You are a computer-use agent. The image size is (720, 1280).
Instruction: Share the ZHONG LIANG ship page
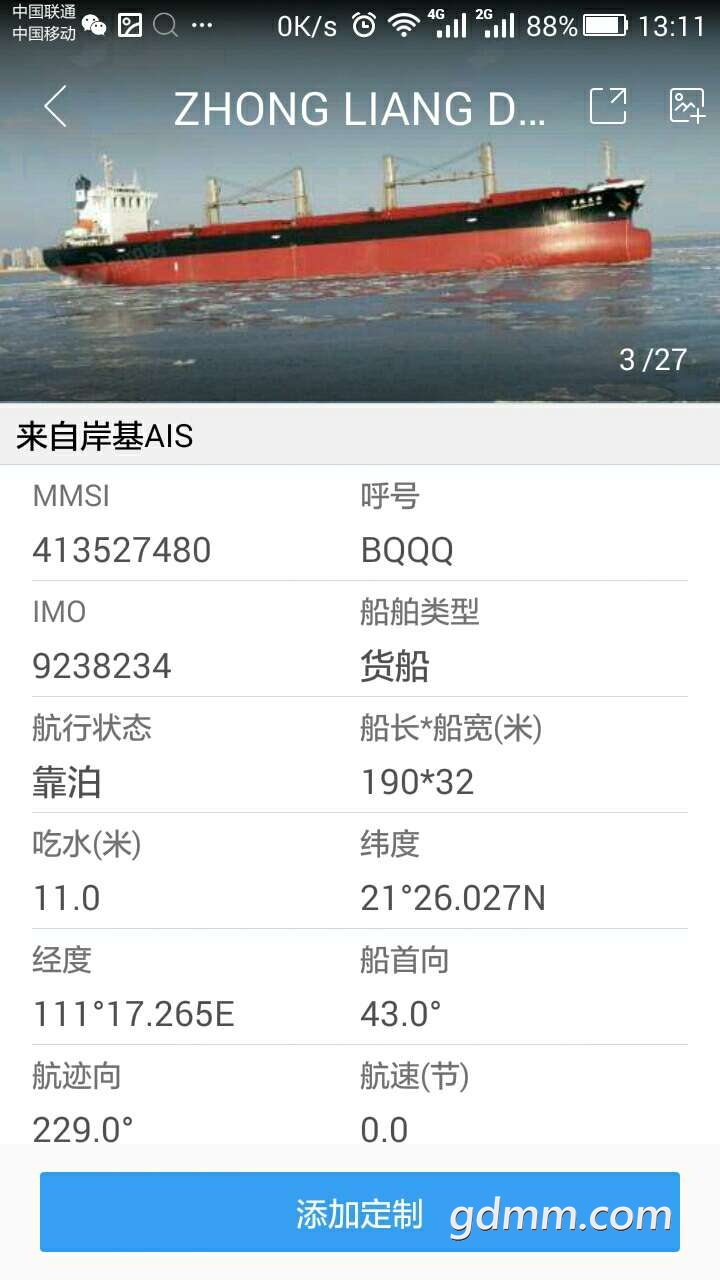click(x=608, y=106)
